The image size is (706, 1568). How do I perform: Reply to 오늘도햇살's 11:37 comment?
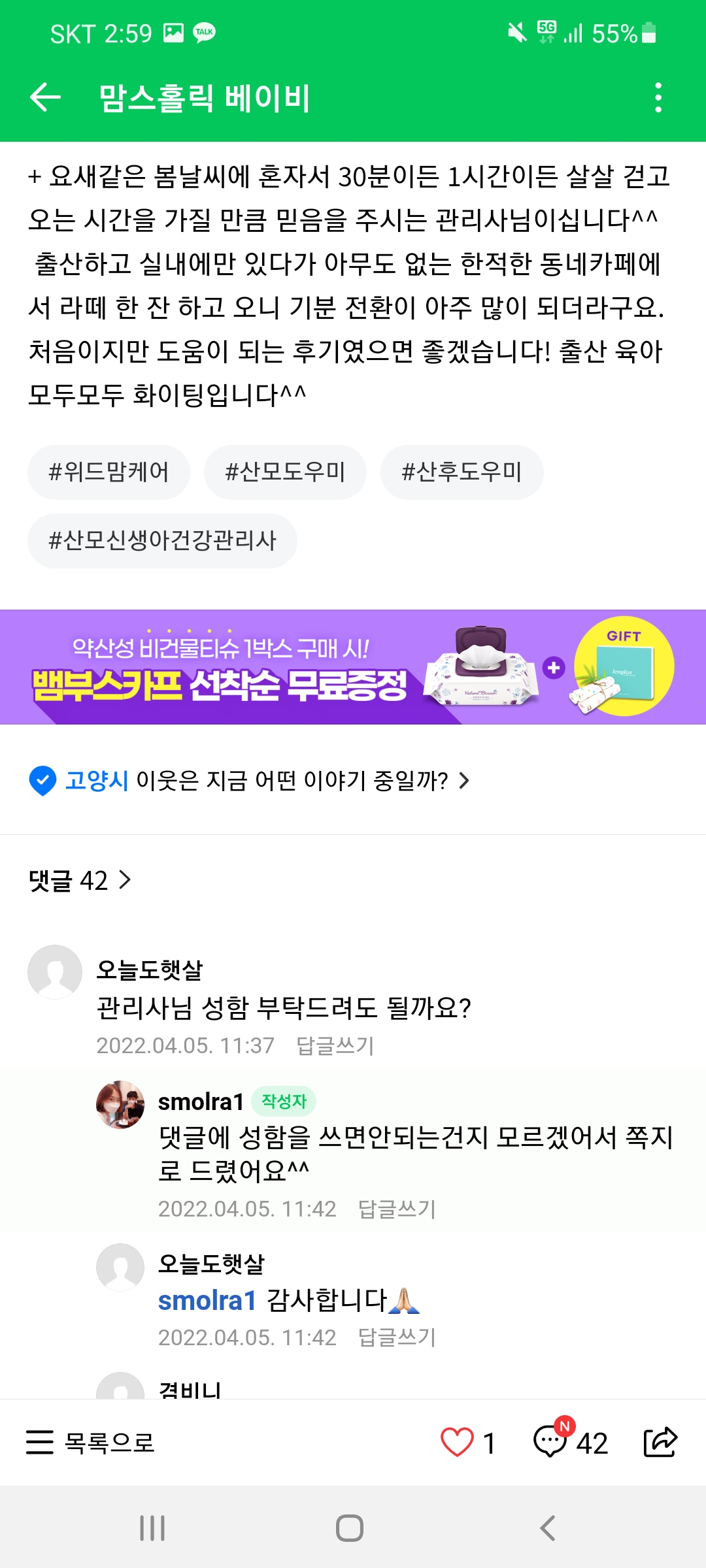tap(335, 1045)
